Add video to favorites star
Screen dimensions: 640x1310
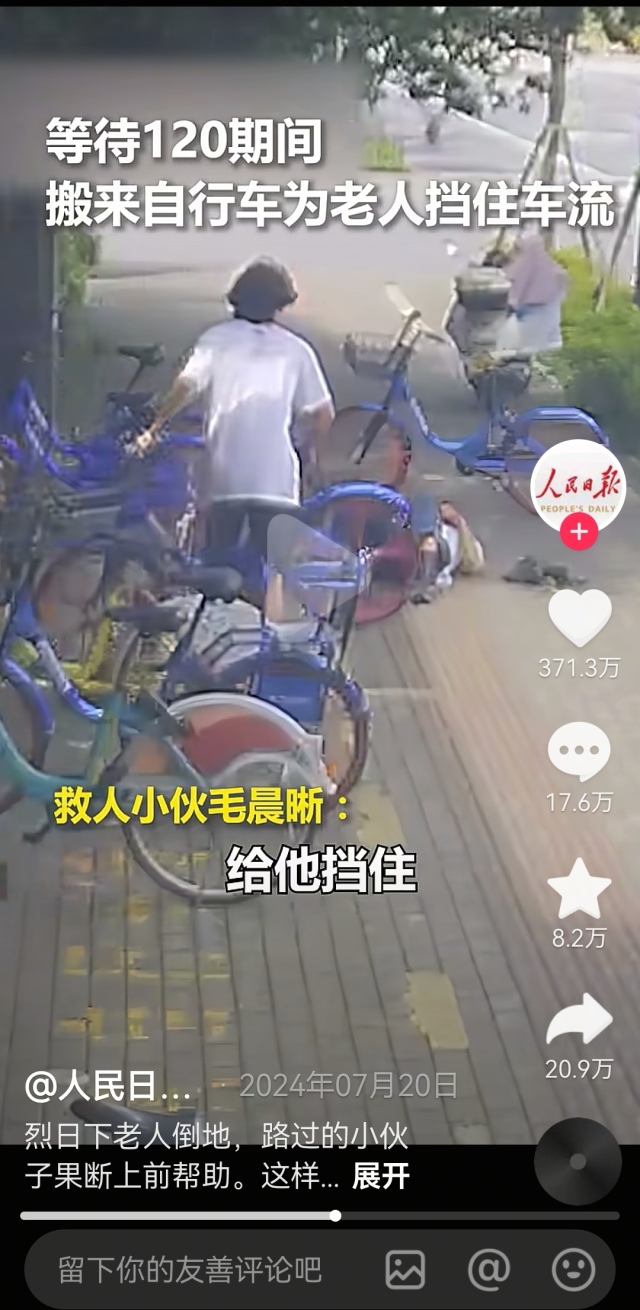tap(579, 889)
